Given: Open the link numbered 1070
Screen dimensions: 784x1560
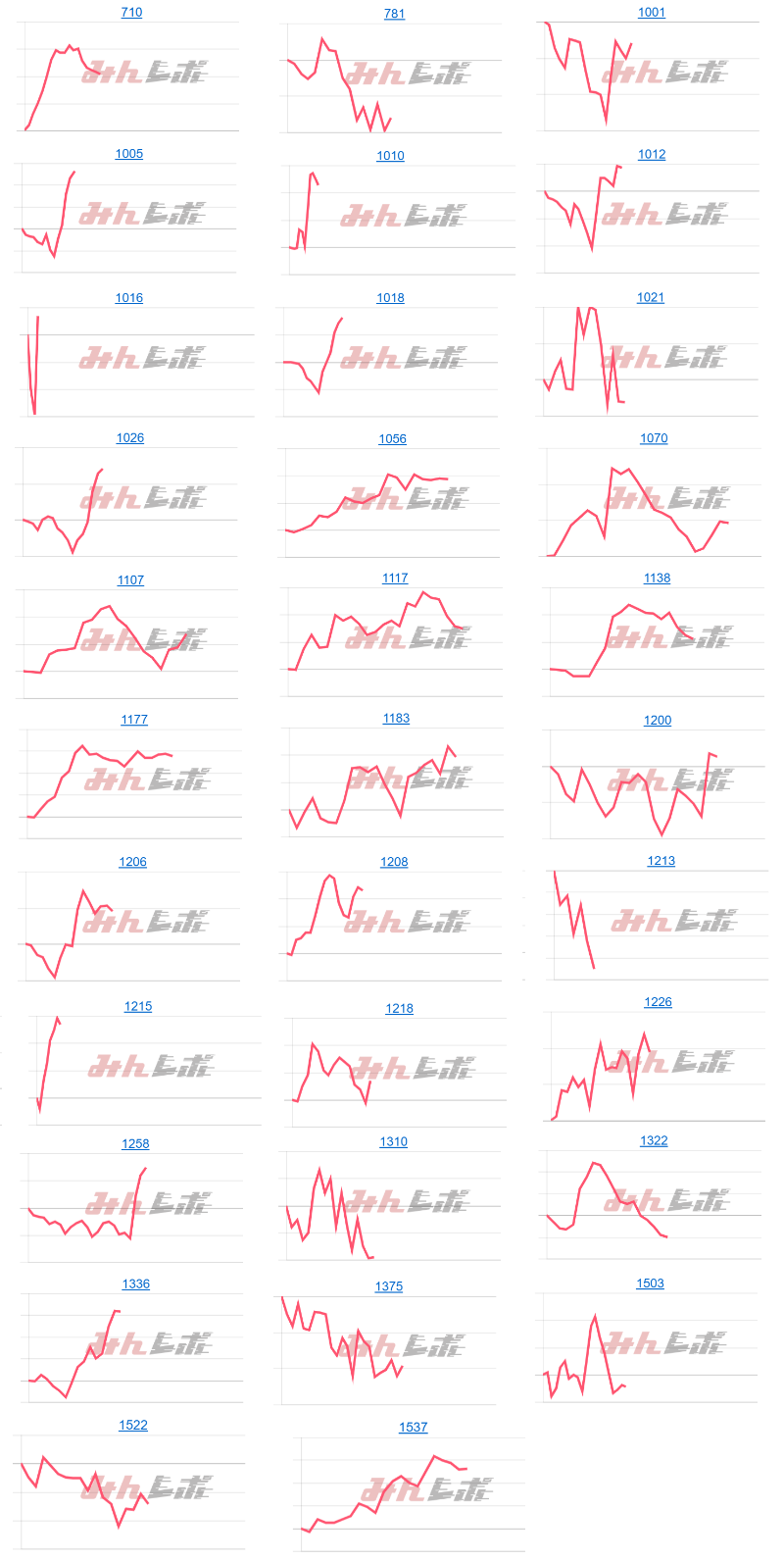Looking at the screenshot, I should click(654, 438).
